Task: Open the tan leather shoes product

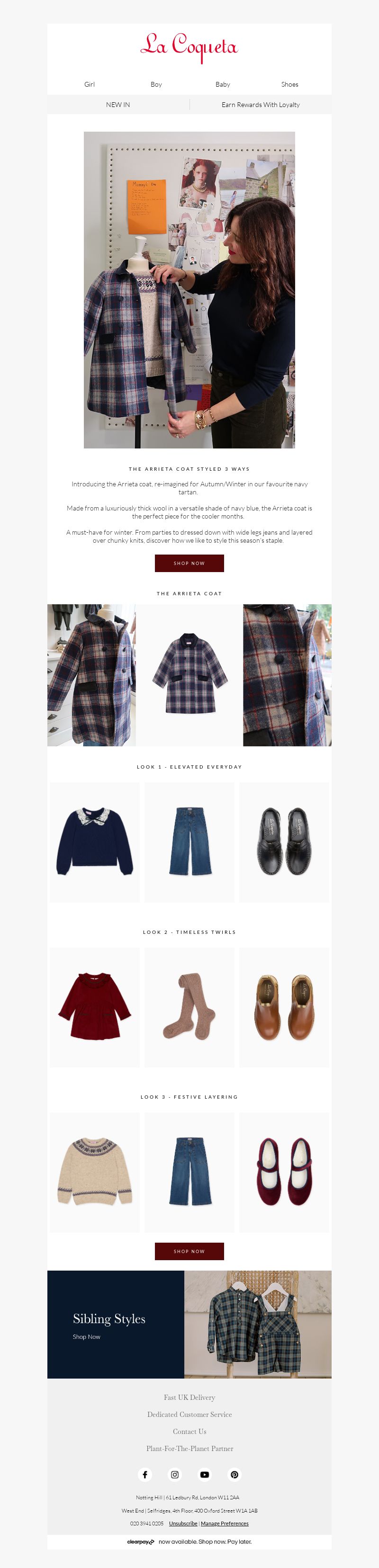Action: (x=284, y=1007)
